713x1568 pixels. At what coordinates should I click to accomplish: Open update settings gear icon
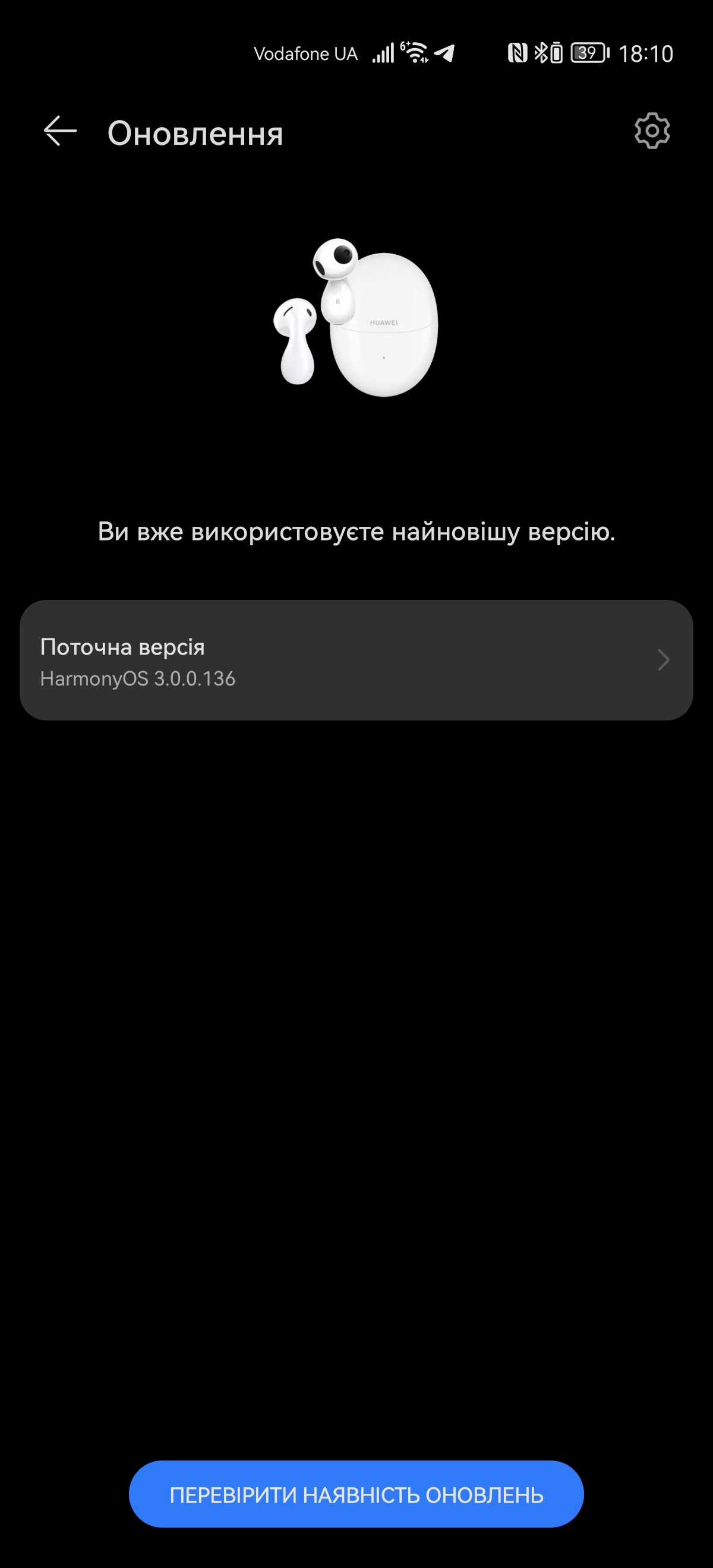651,131
